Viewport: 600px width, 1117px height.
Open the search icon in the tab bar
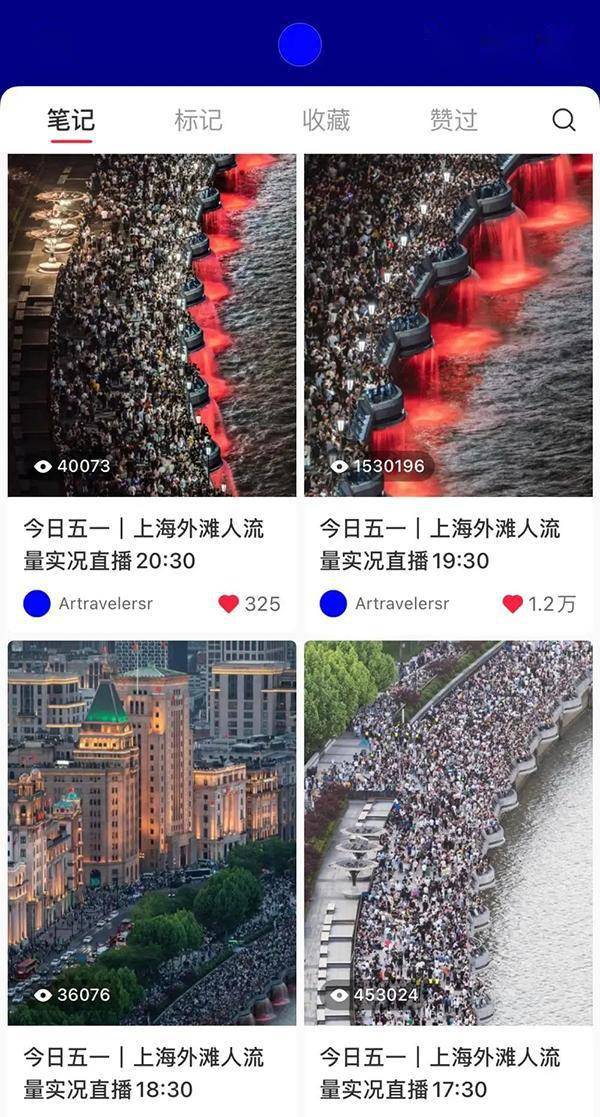click(564, 120)
